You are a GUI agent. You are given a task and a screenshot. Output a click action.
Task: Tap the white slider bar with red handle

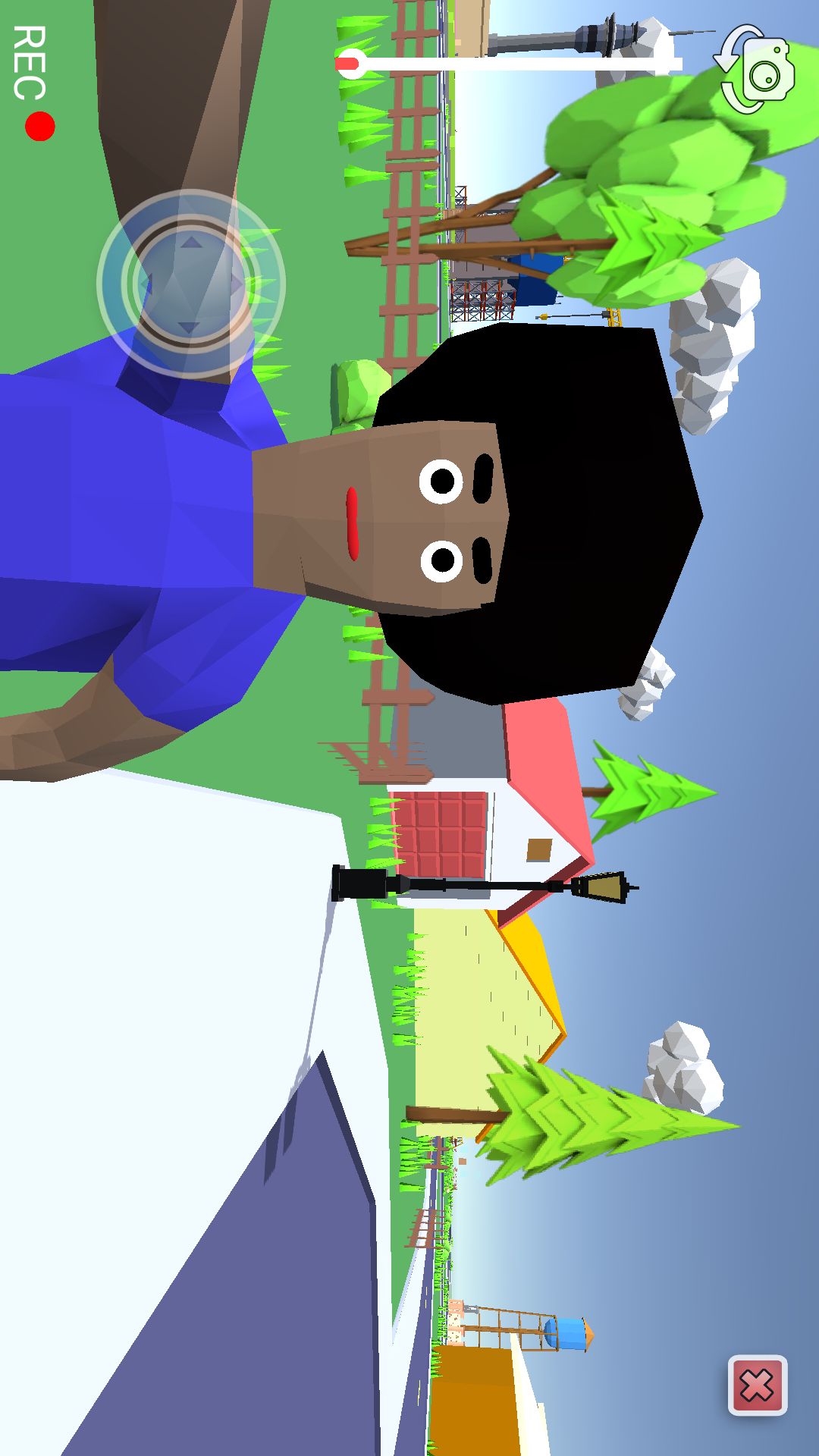pyautogui.click(x=509, y=64)
